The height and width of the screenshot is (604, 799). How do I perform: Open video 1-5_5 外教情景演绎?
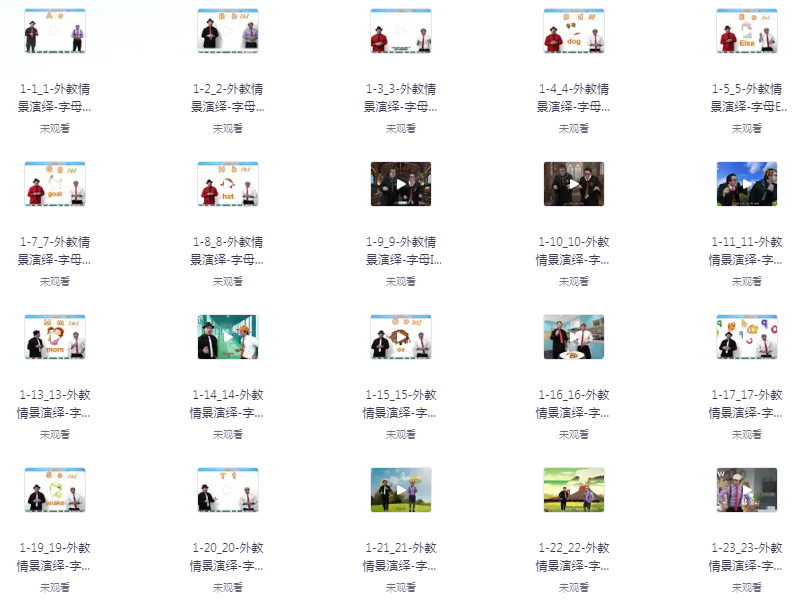pos(747,31)
